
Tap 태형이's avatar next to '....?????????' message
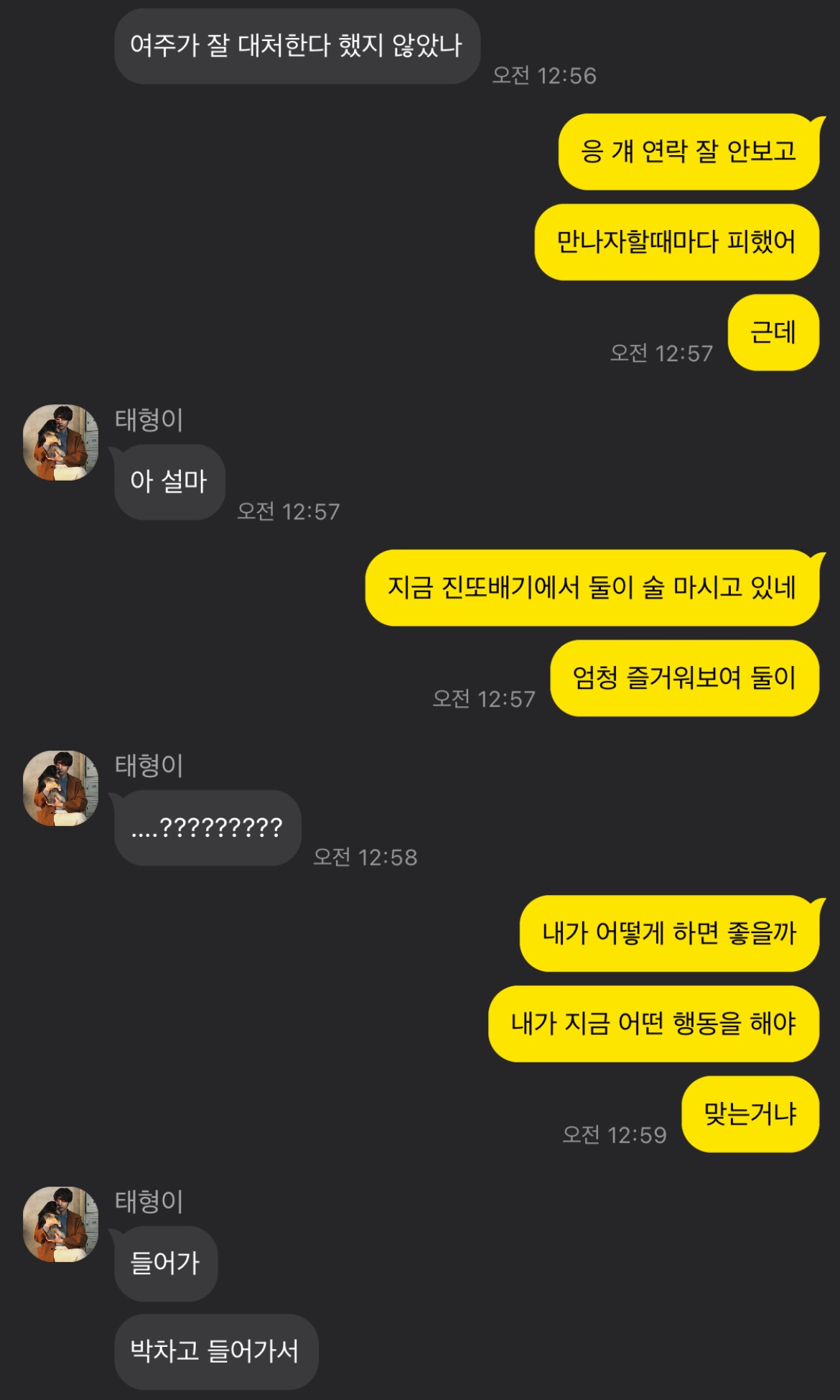click(61, 788)
